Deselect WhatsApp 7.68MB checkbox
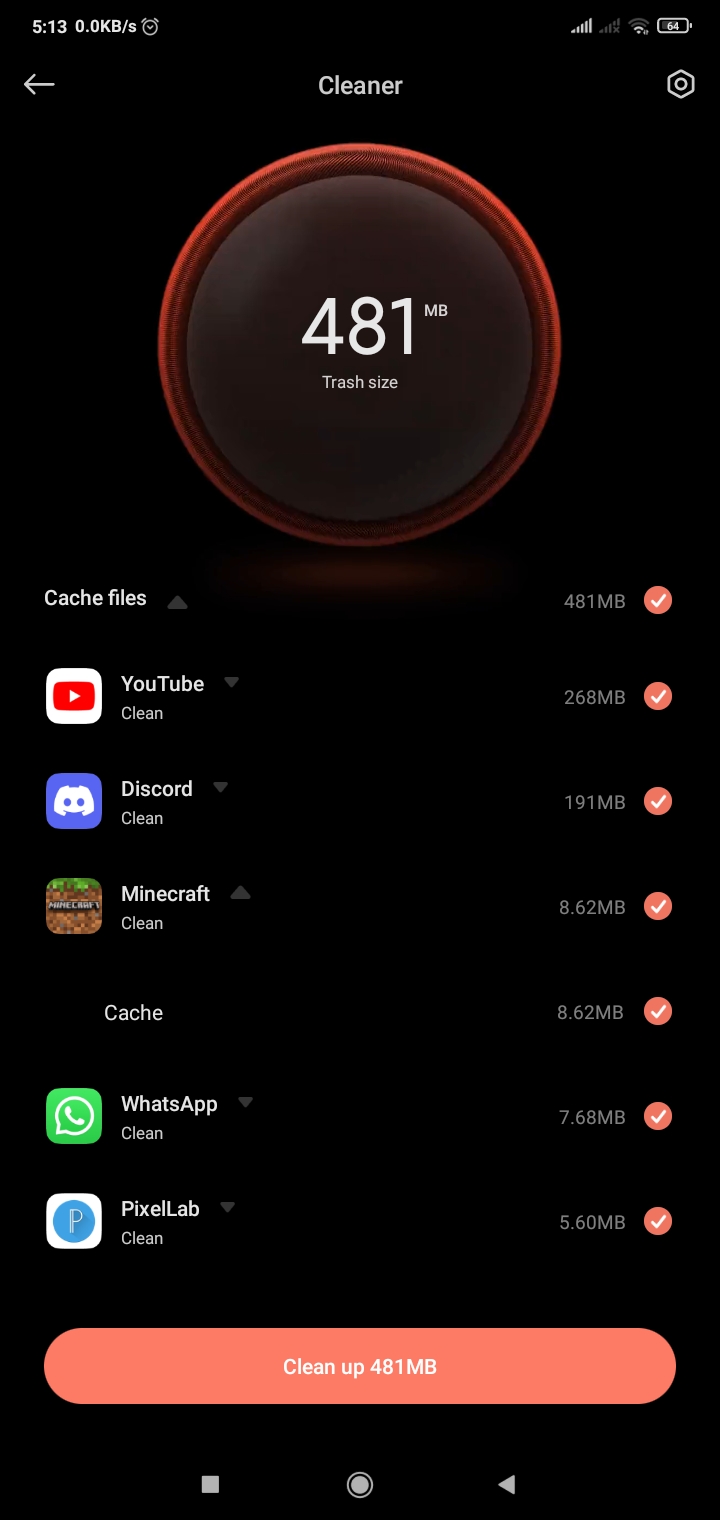The height and width of the screenshot is (1520, 720). point(657,1116)
